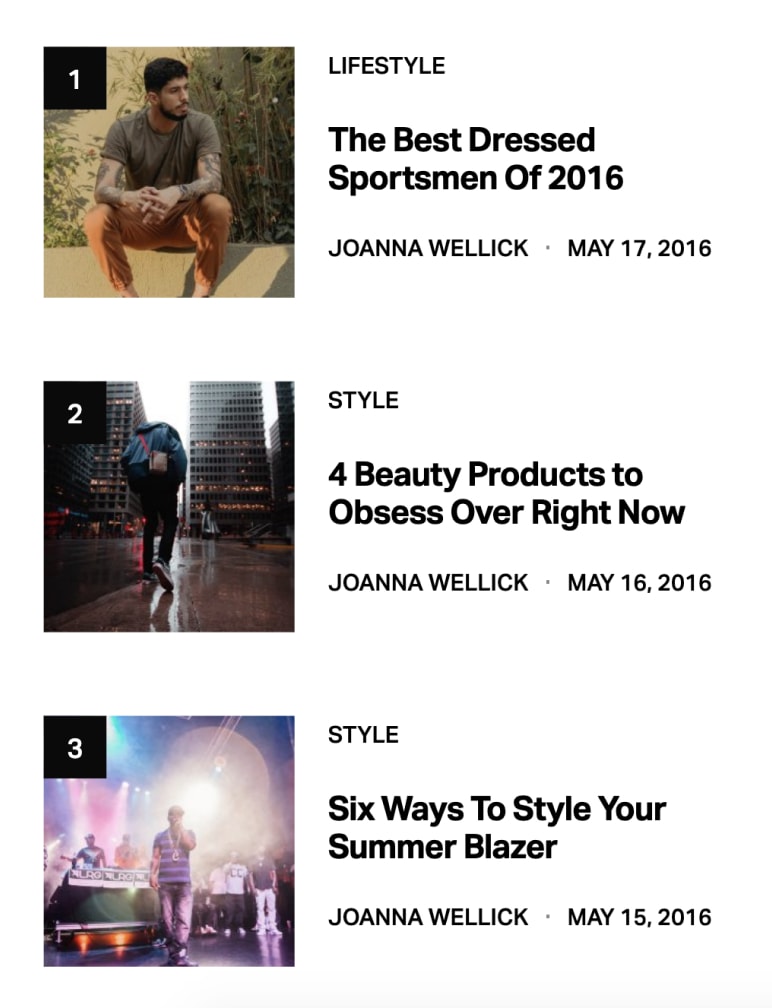Image resolution: width=772 pixels, height=1008 pixels.
Task: Open "4 Beauty Products to Obsess Over Right Now"
Action: point(506,493)
